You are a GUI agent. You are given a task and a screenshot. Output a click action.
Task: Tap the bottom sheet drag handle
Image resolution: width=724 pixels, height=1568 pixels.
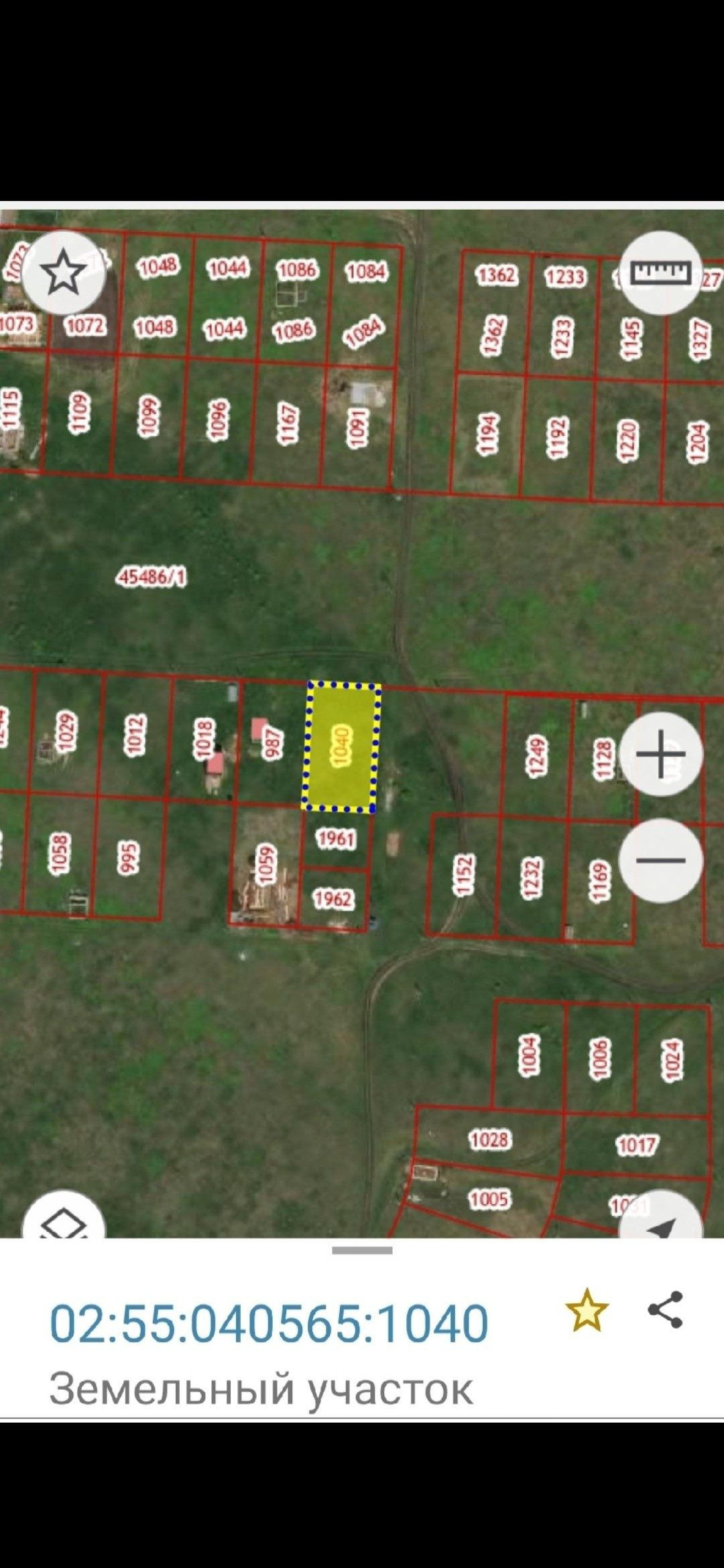[362, 1250]
